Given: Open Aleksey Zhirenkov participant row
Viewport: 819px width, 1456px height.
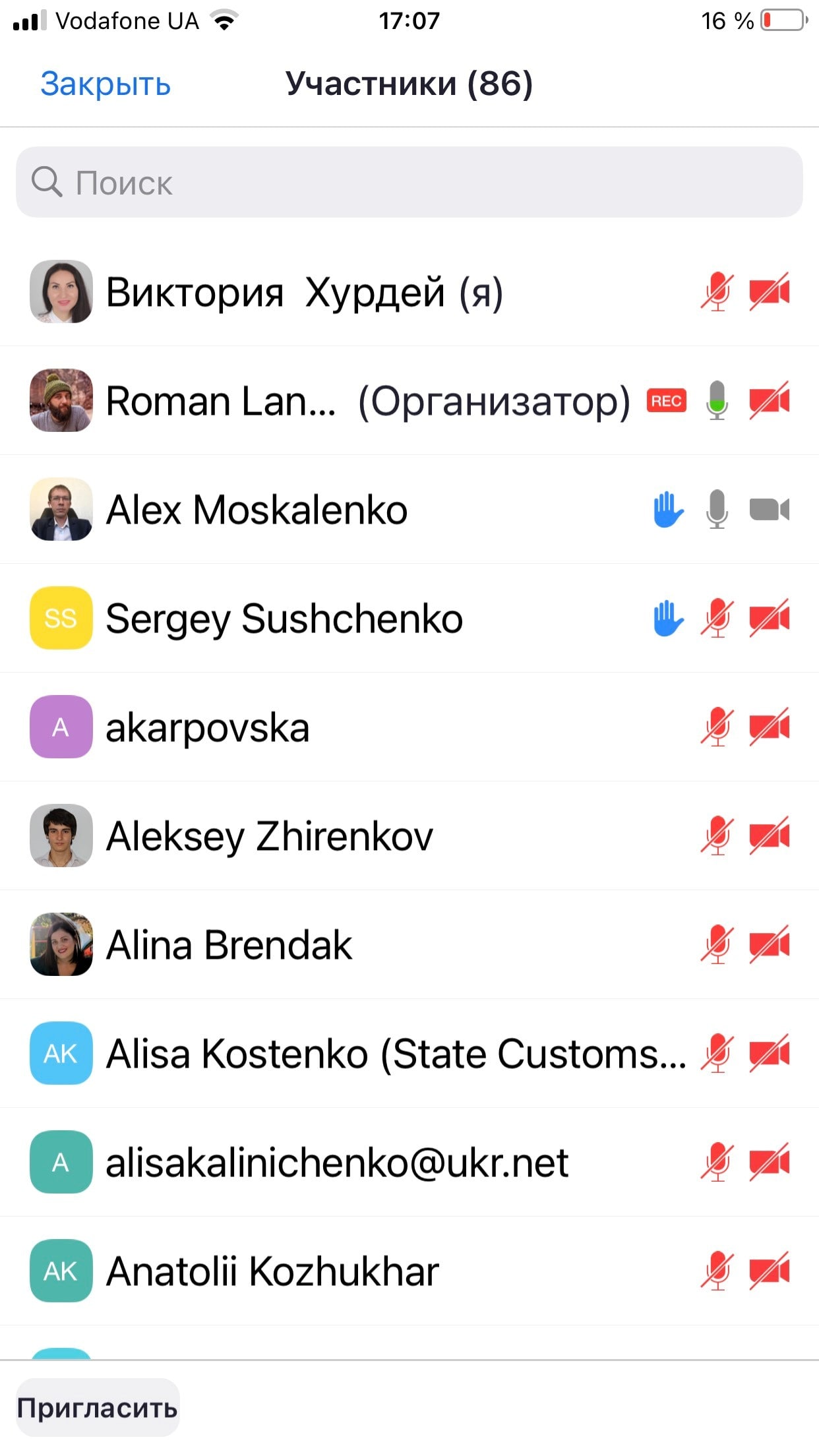Looking at the screenshot, I should 409,835.
